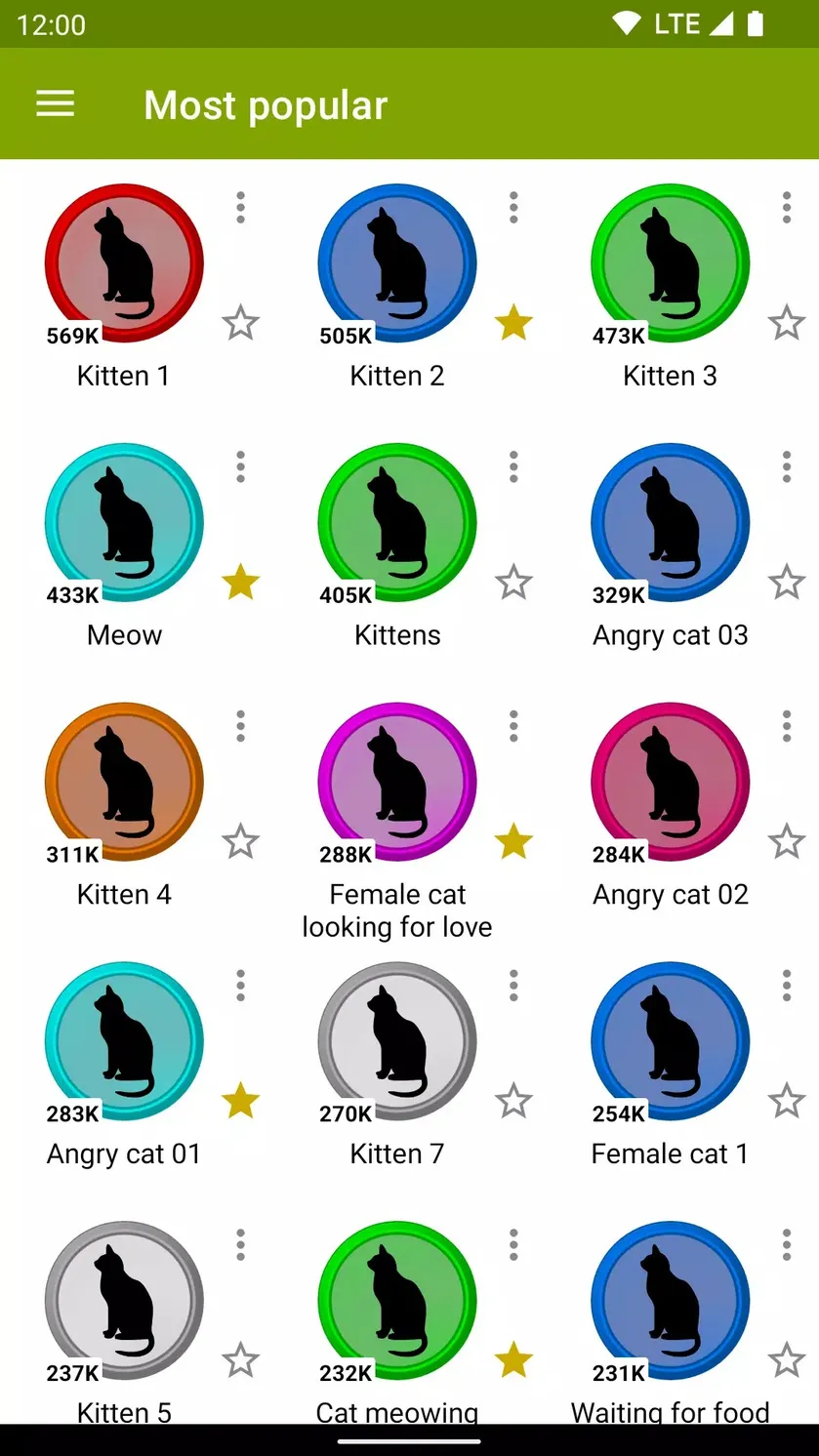Play the Angry cat 03 sound
Screen dimensions: 819x1456
(671, 523)
